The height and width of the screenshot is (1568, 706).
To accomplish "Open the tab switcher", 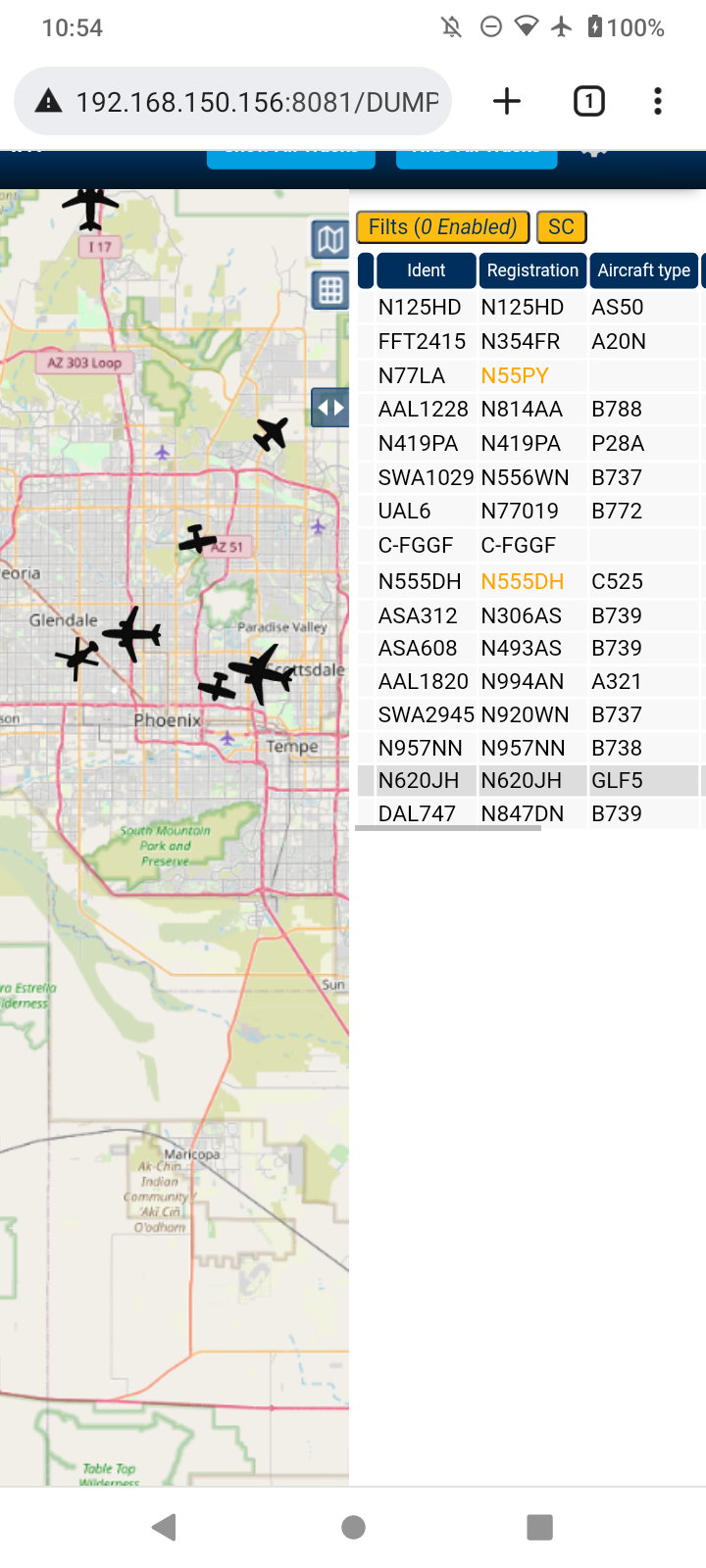I will [x=588, y=101].
